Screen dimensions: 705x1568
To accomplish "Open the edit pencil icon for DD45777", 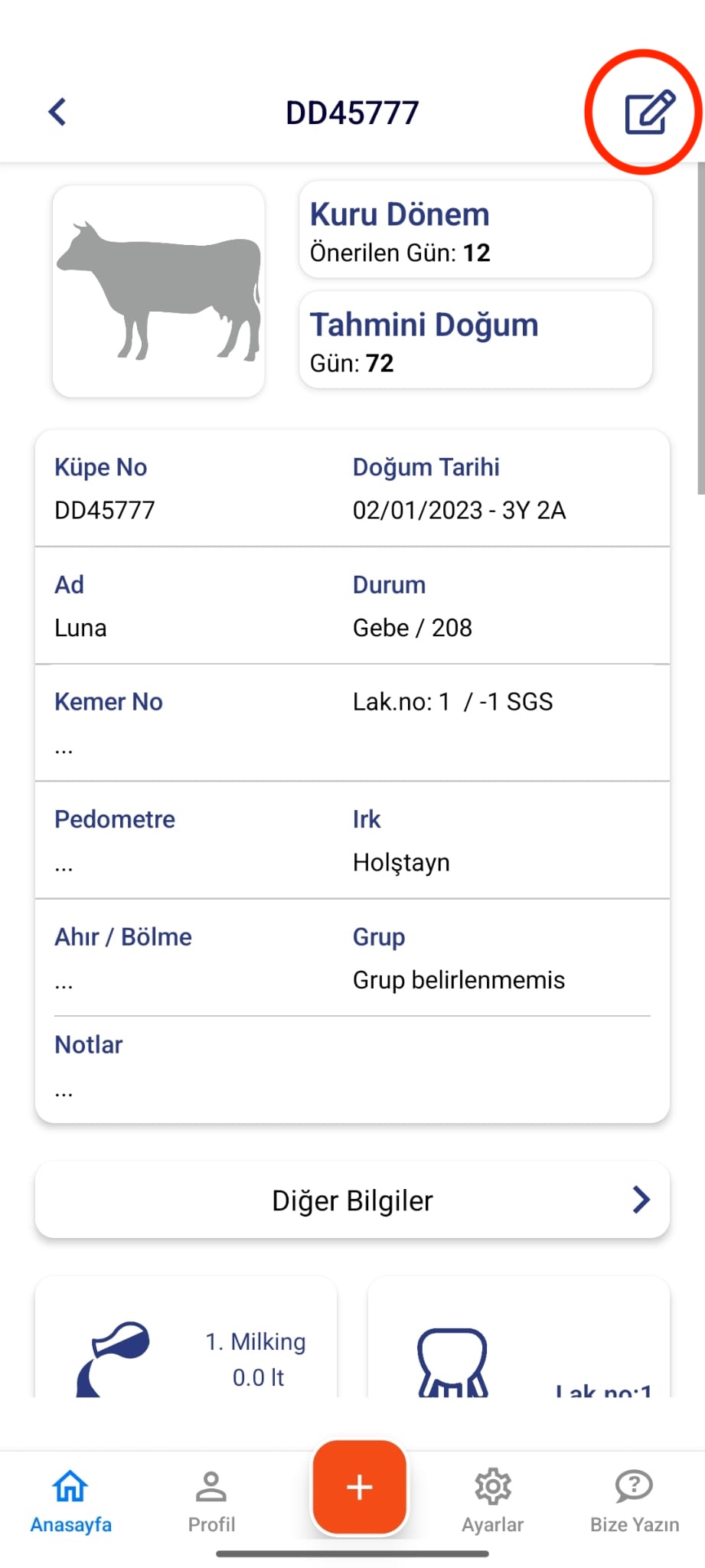I will click(649, 113).
